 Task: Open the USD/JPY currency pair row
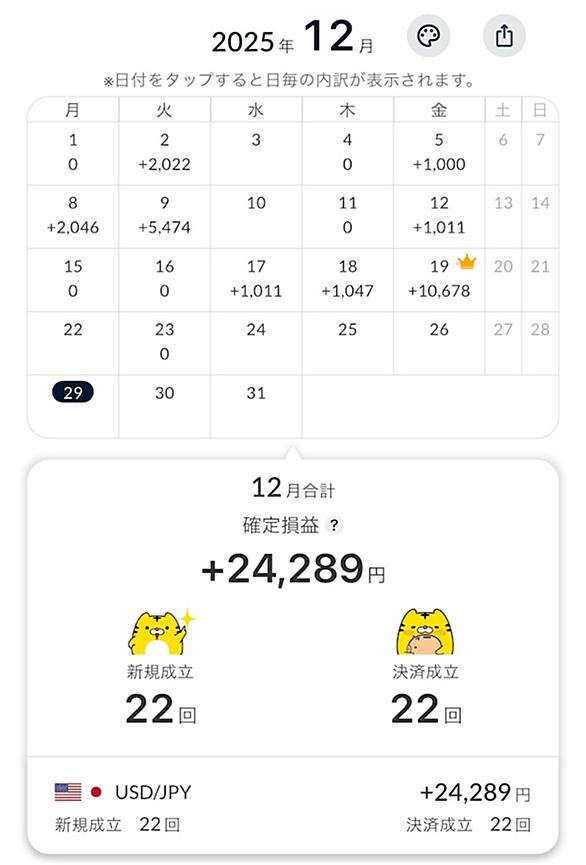click(293, 806)
